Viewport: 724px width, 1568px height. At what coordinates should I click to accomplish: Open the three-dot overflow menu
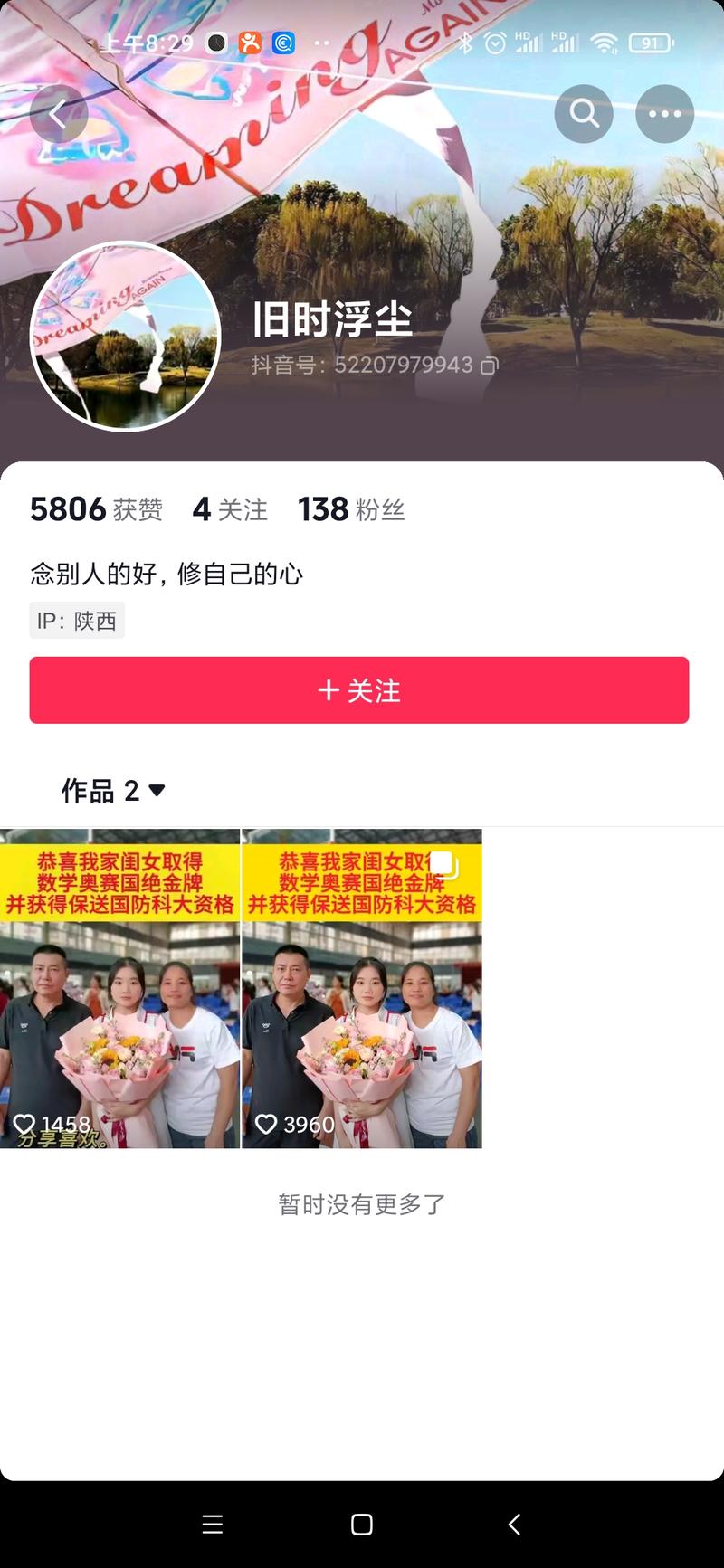664,114
